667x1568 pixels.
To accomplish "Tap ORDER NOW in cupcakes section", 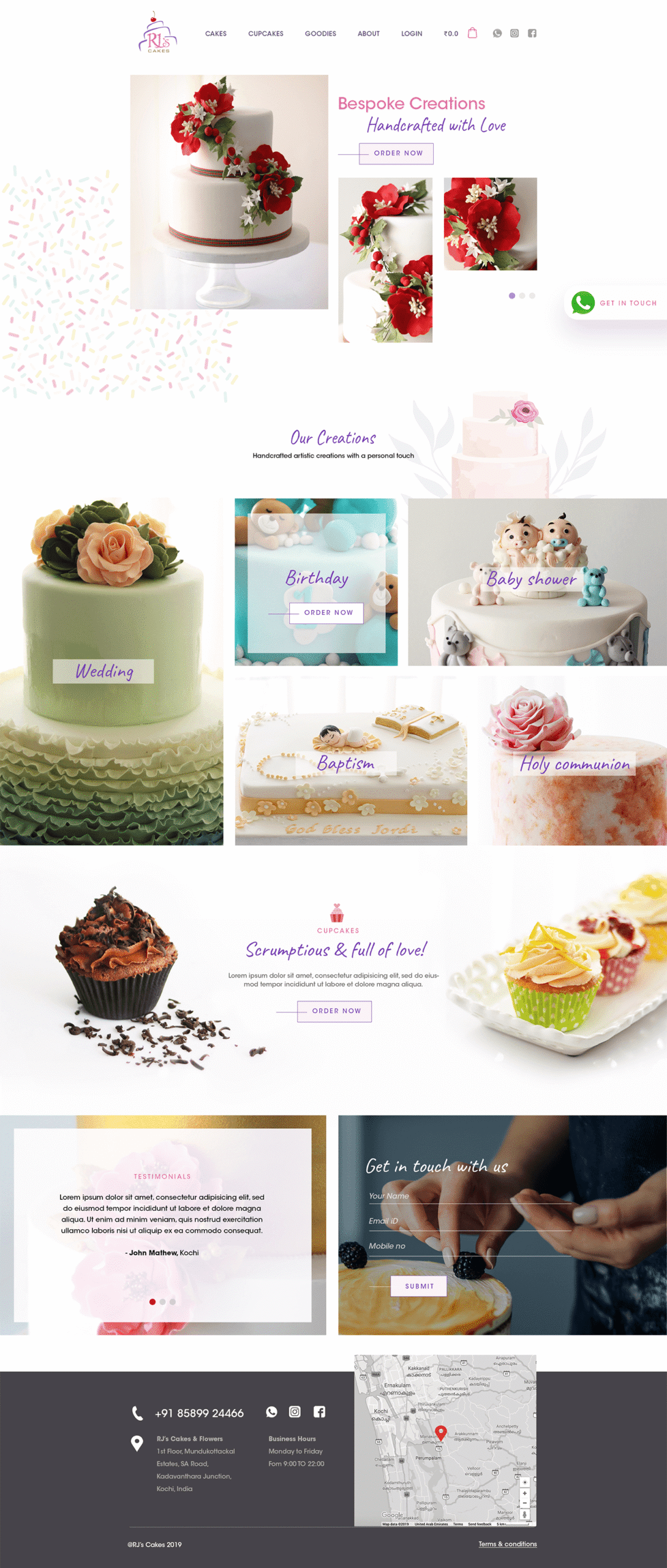I will [334, 1011].
